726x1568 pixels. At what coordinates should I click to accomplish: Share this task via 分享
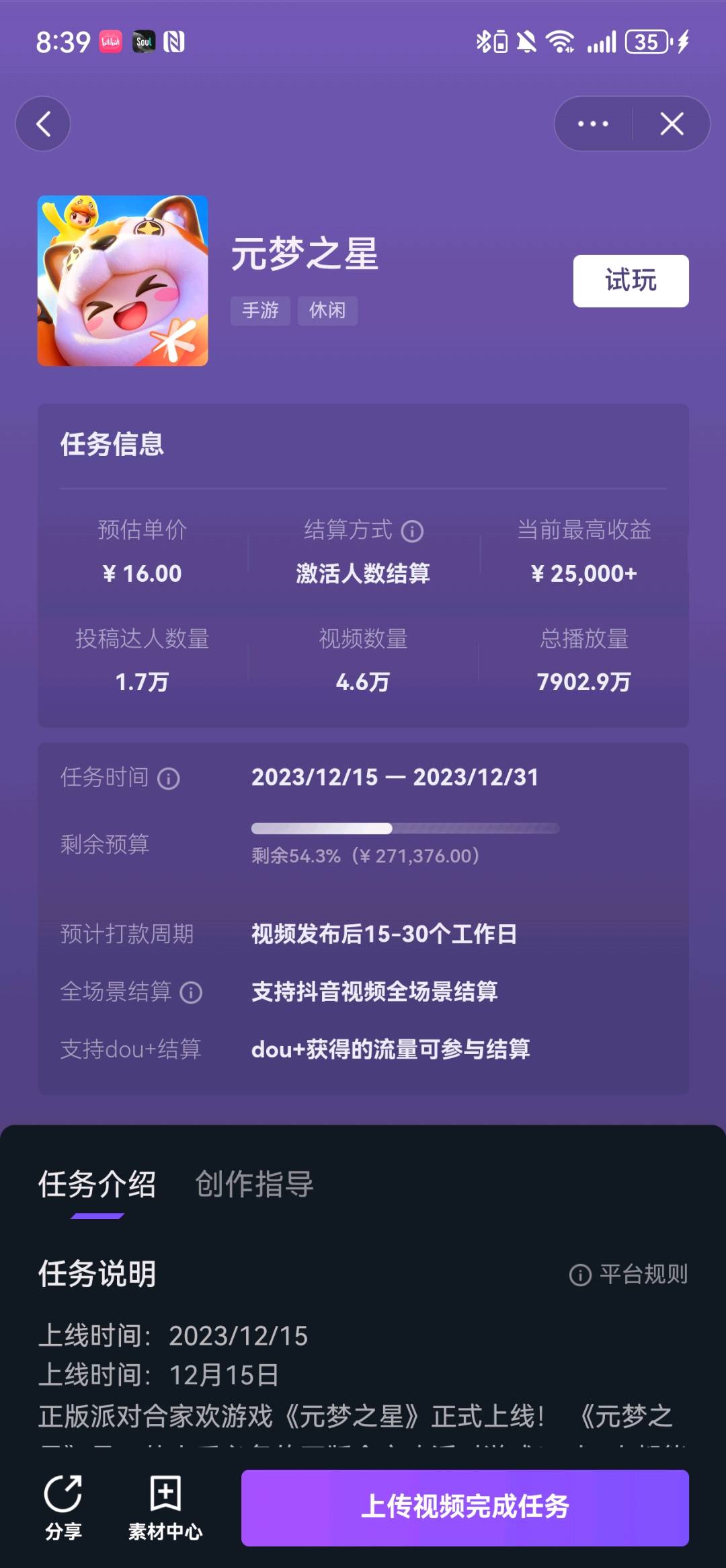point(63,1507)
